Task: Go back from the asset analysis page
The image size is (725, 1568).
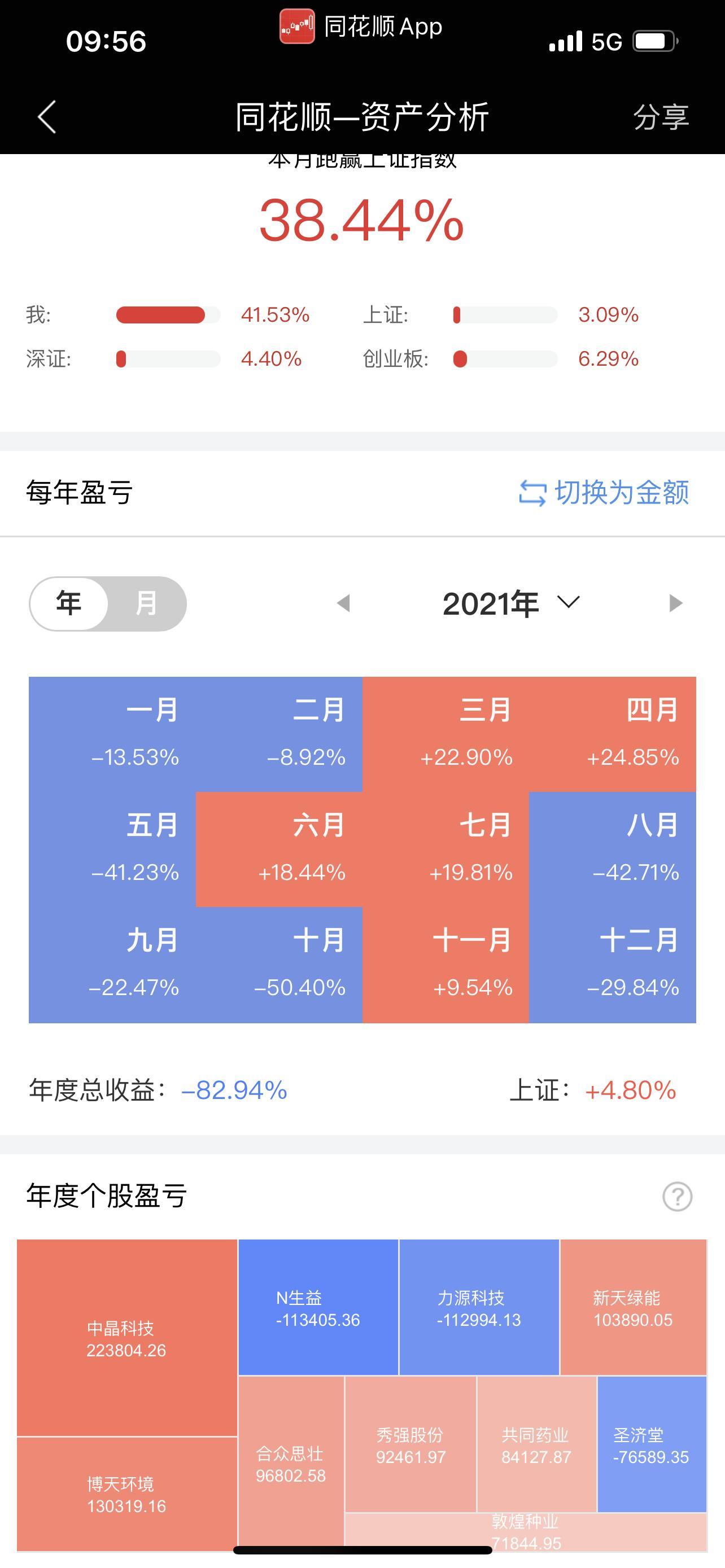Action: 47,116
